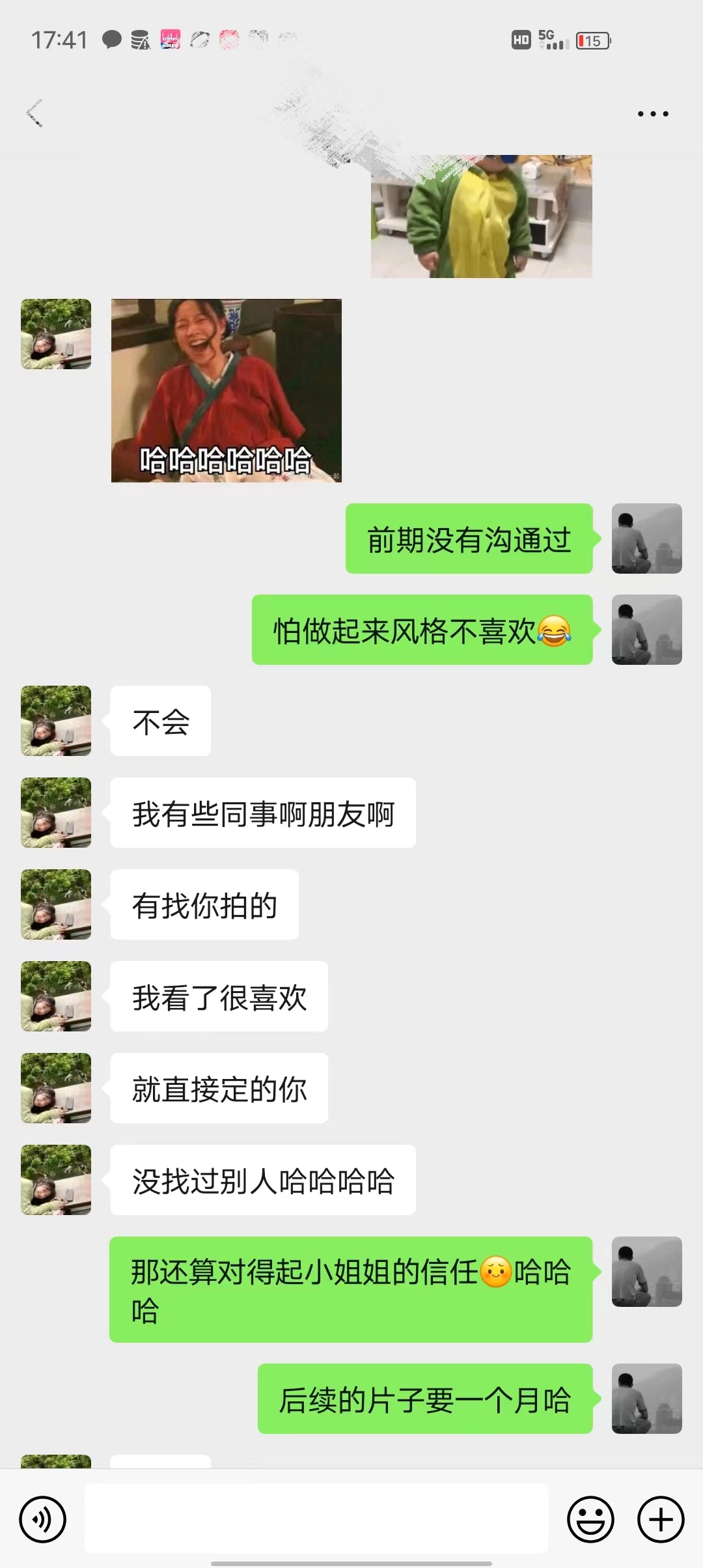The width and height of the screenshot is (703, 1568).
Task: Open the plus attachment menu
Action: pos(661,1520)
